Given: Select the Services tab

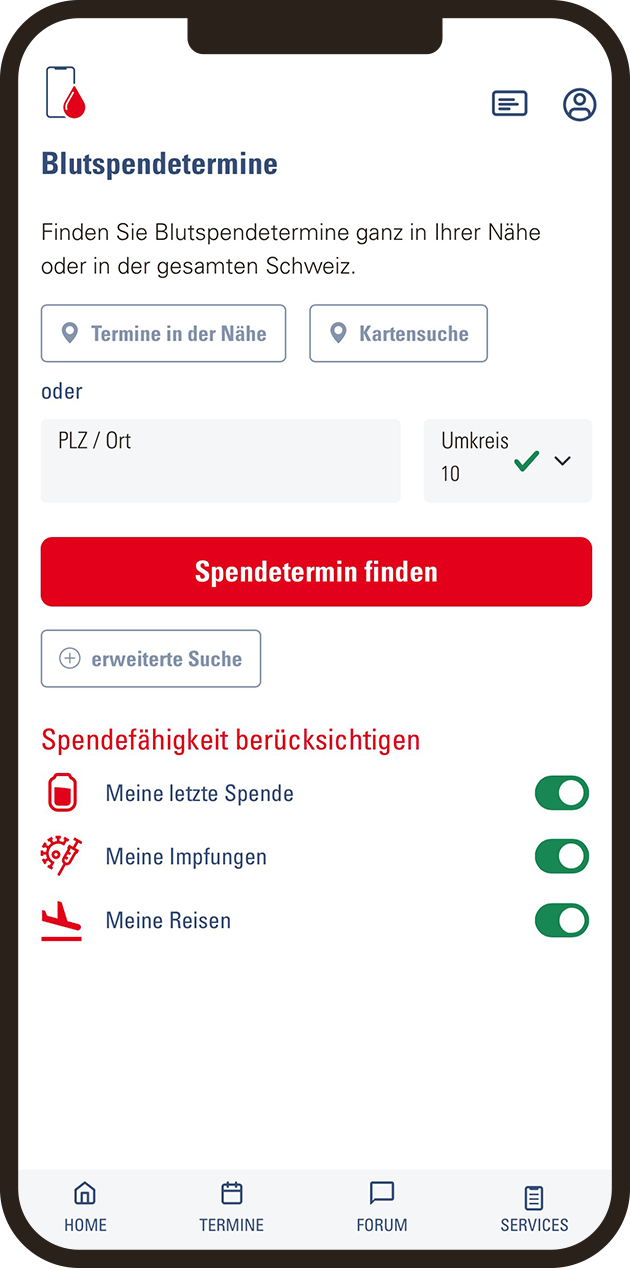Looking at the screenshot, I should click(534, 1206).
